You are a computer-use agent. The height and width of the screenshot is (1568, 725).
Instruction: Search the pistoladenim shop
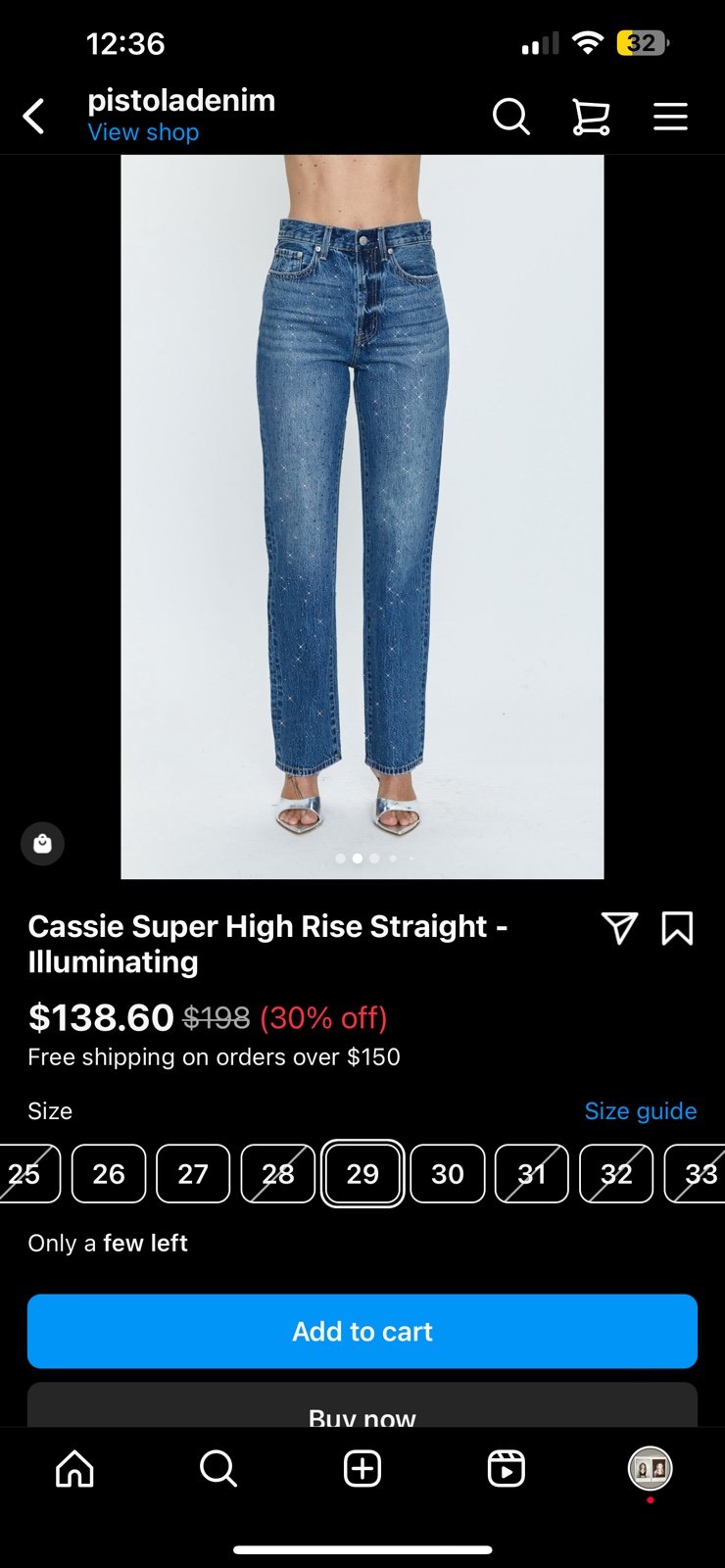(x=510, y=117)
